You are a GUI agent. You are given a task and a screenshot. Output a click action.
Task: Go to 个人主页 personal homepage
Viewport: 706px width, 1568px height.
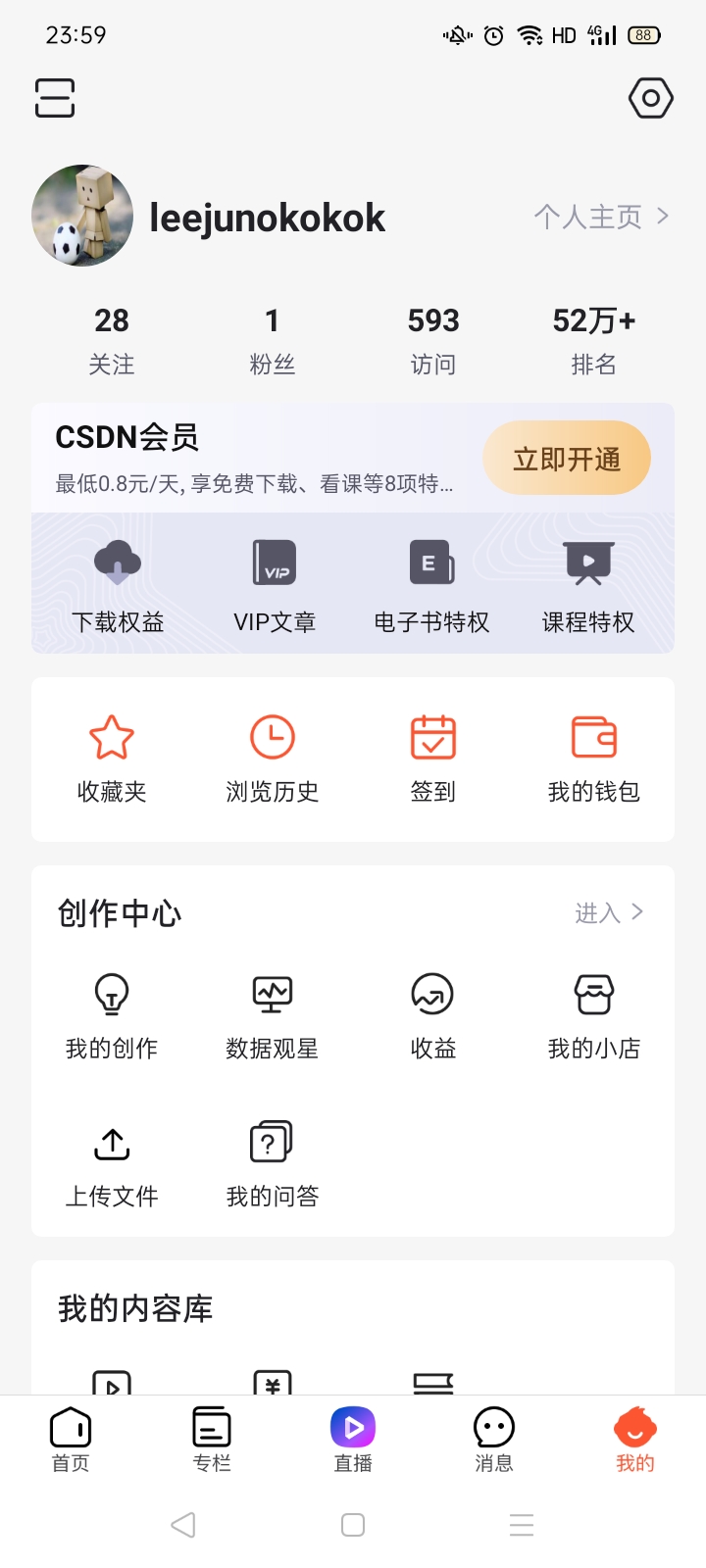[x=600, y=217]
